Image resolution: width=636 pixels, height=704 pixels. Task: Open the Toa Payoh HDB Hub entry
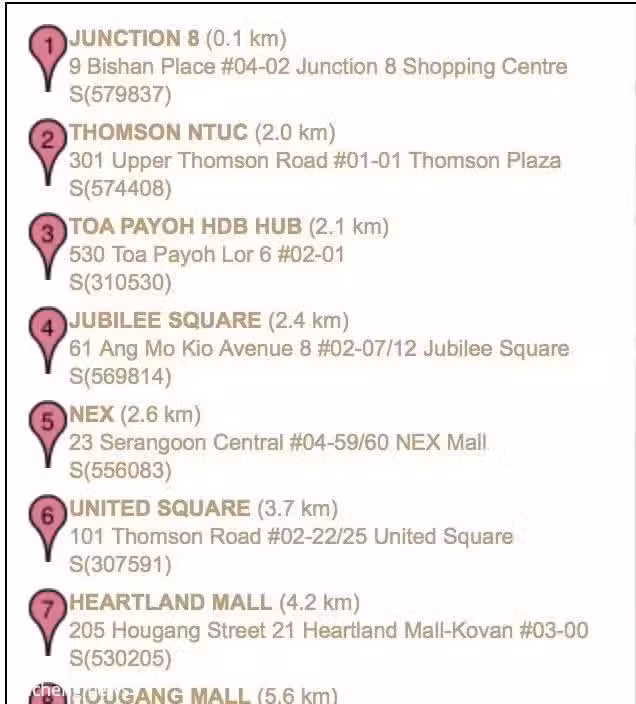pyautogui.click(x=185, y=227)
